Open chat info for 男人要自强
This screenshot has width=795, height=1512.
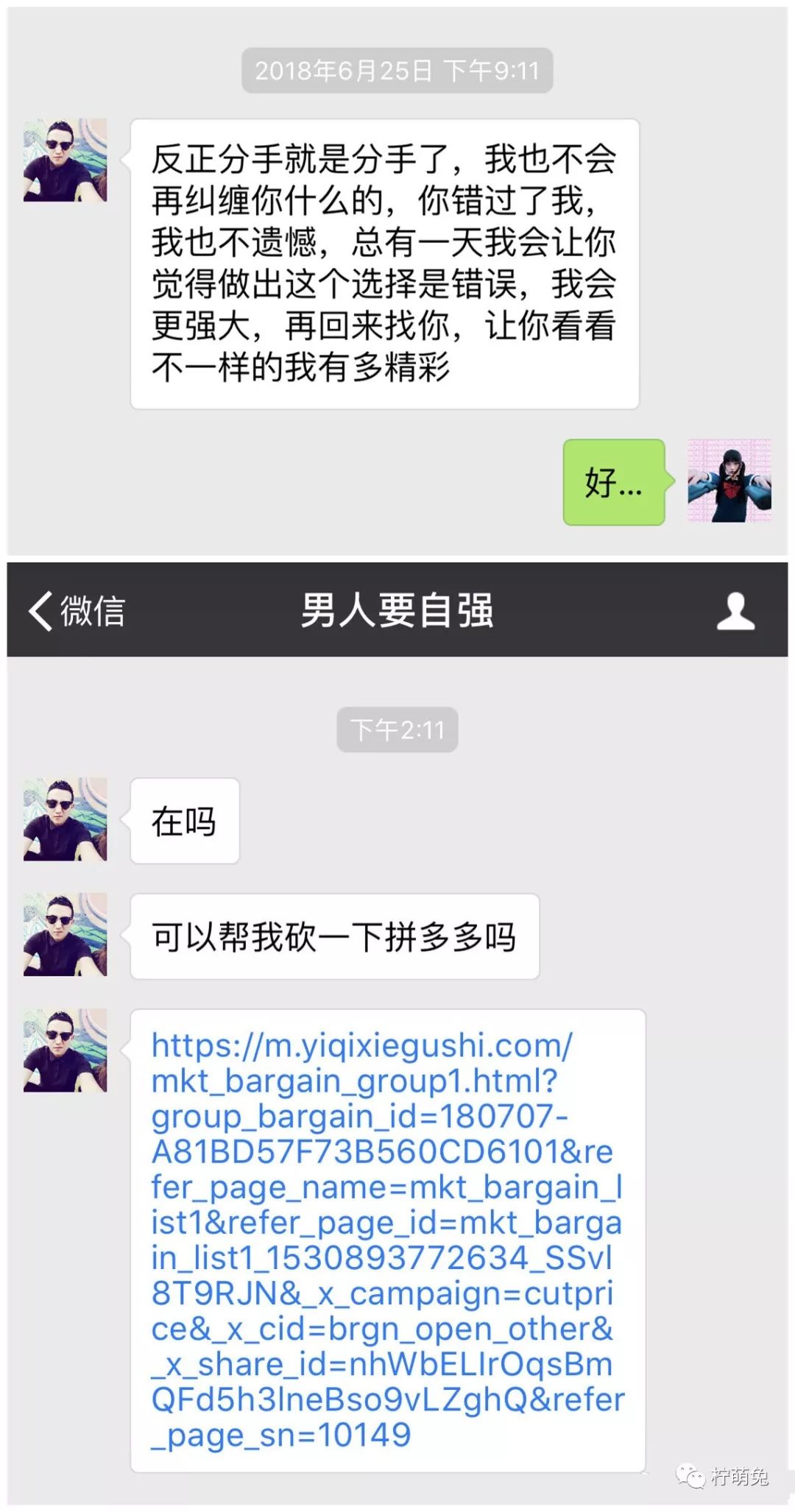[735, 611]
